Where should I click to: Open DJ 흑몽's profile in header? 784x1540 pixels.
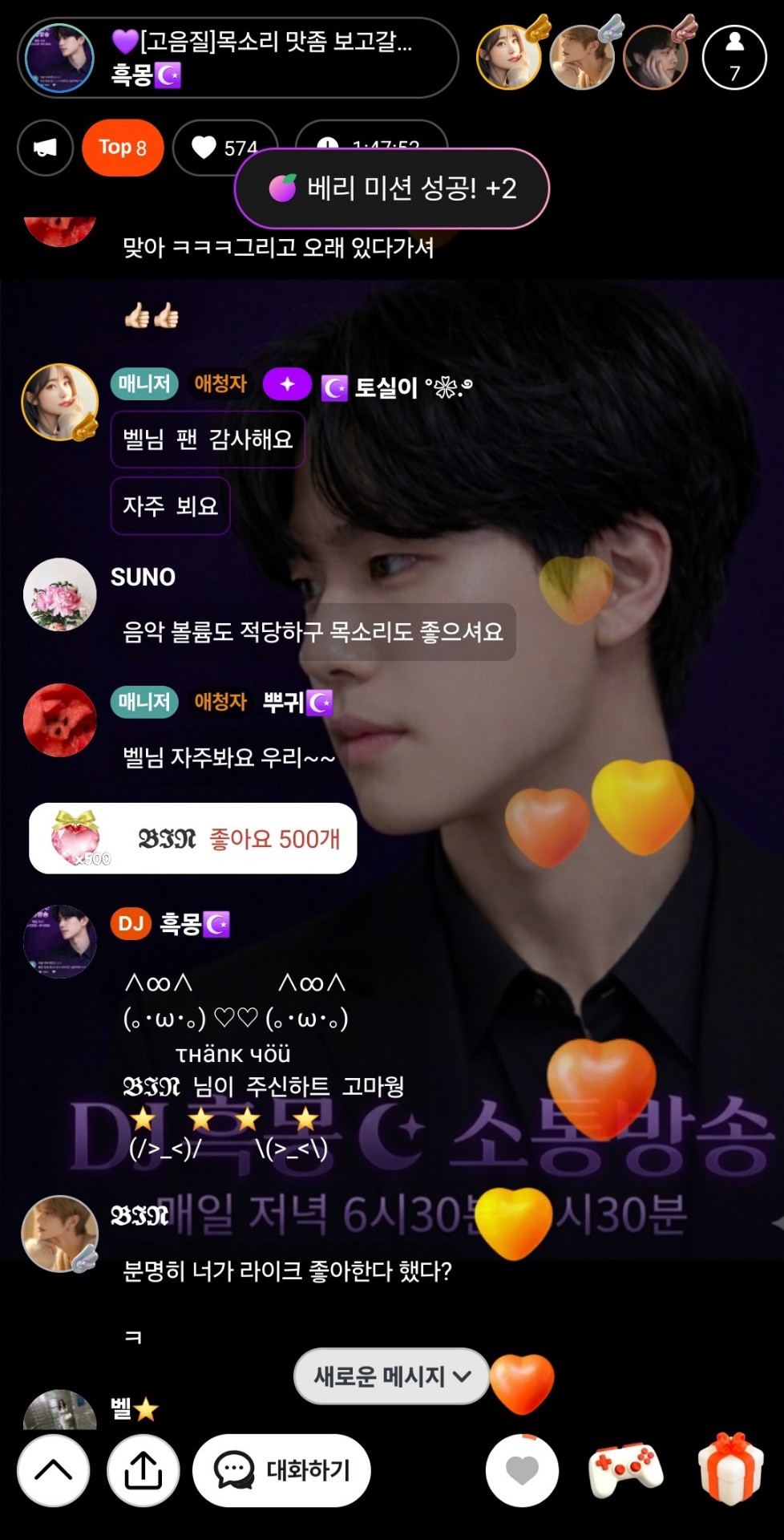point(60,59)
